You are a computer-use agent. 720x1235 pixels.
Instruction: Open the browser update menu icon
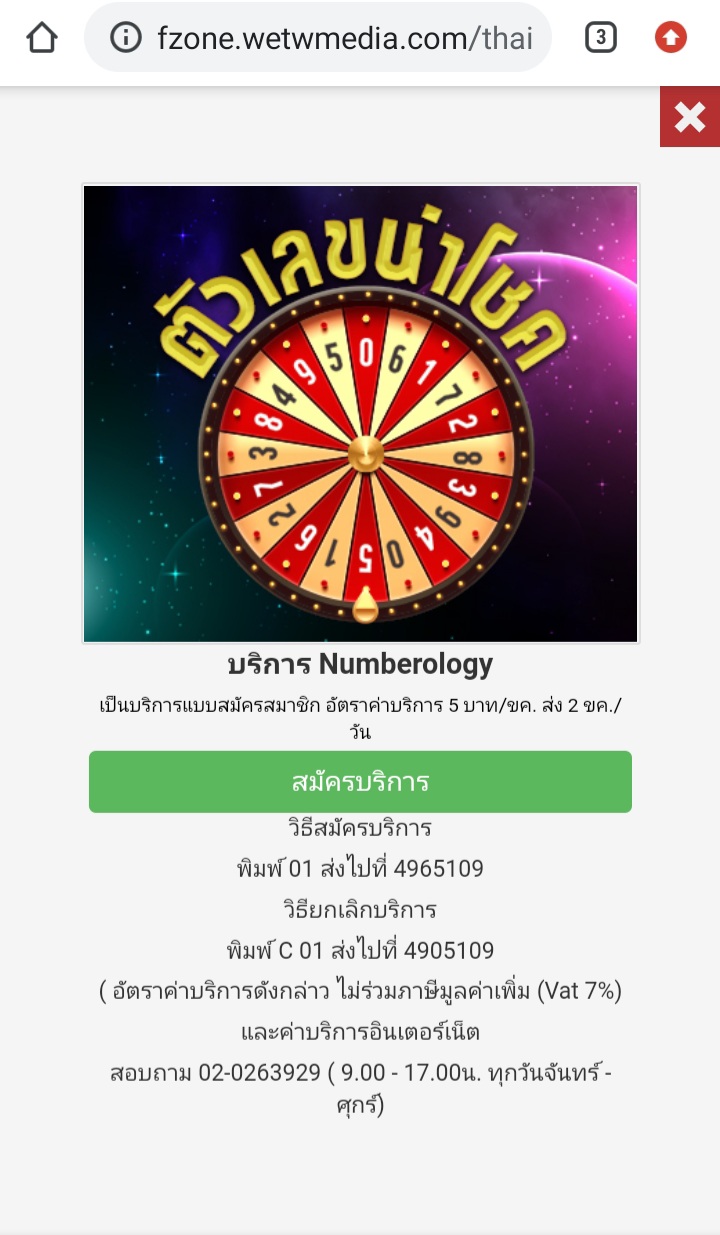pos(670,39)
